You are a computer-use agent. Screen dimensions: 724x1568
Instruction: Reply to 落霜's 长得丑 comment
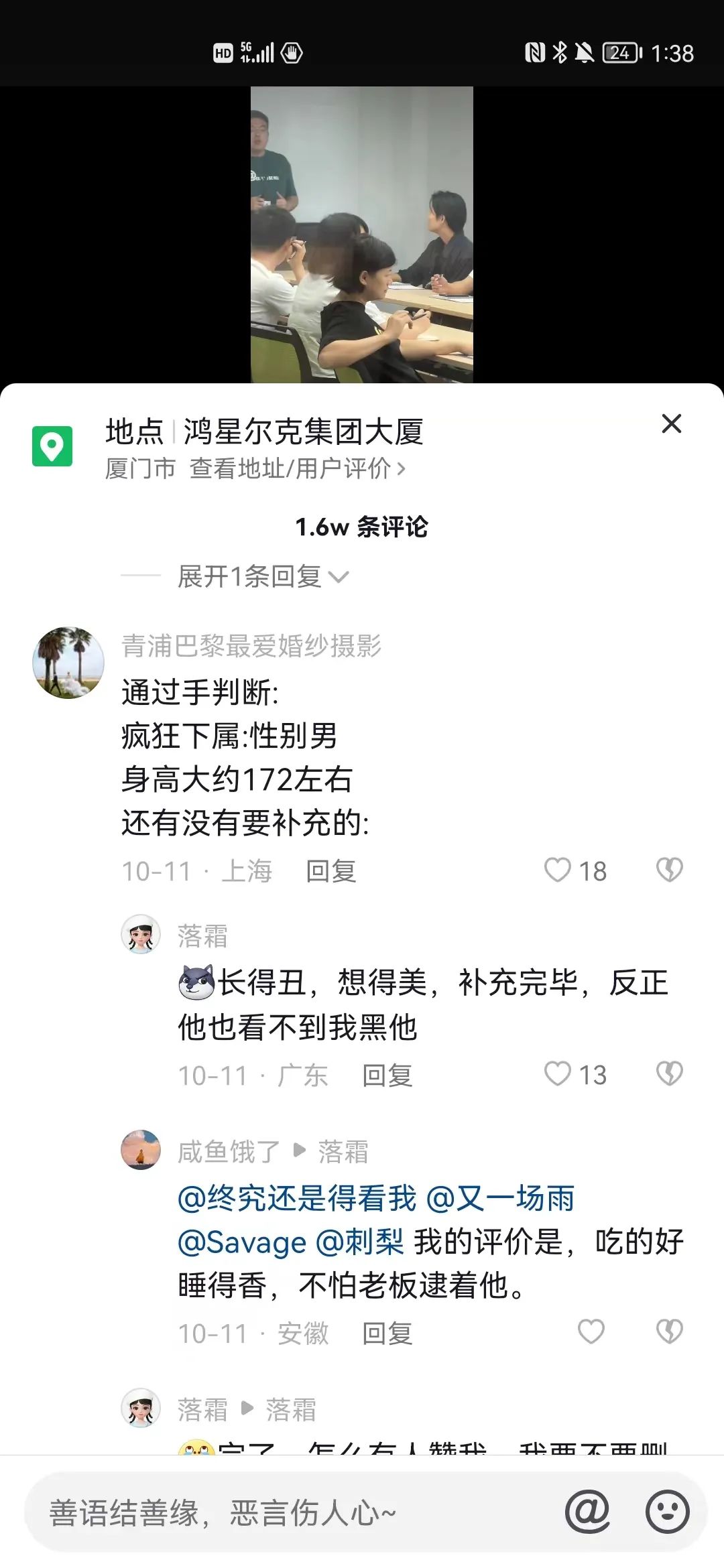pos(387,1075)
